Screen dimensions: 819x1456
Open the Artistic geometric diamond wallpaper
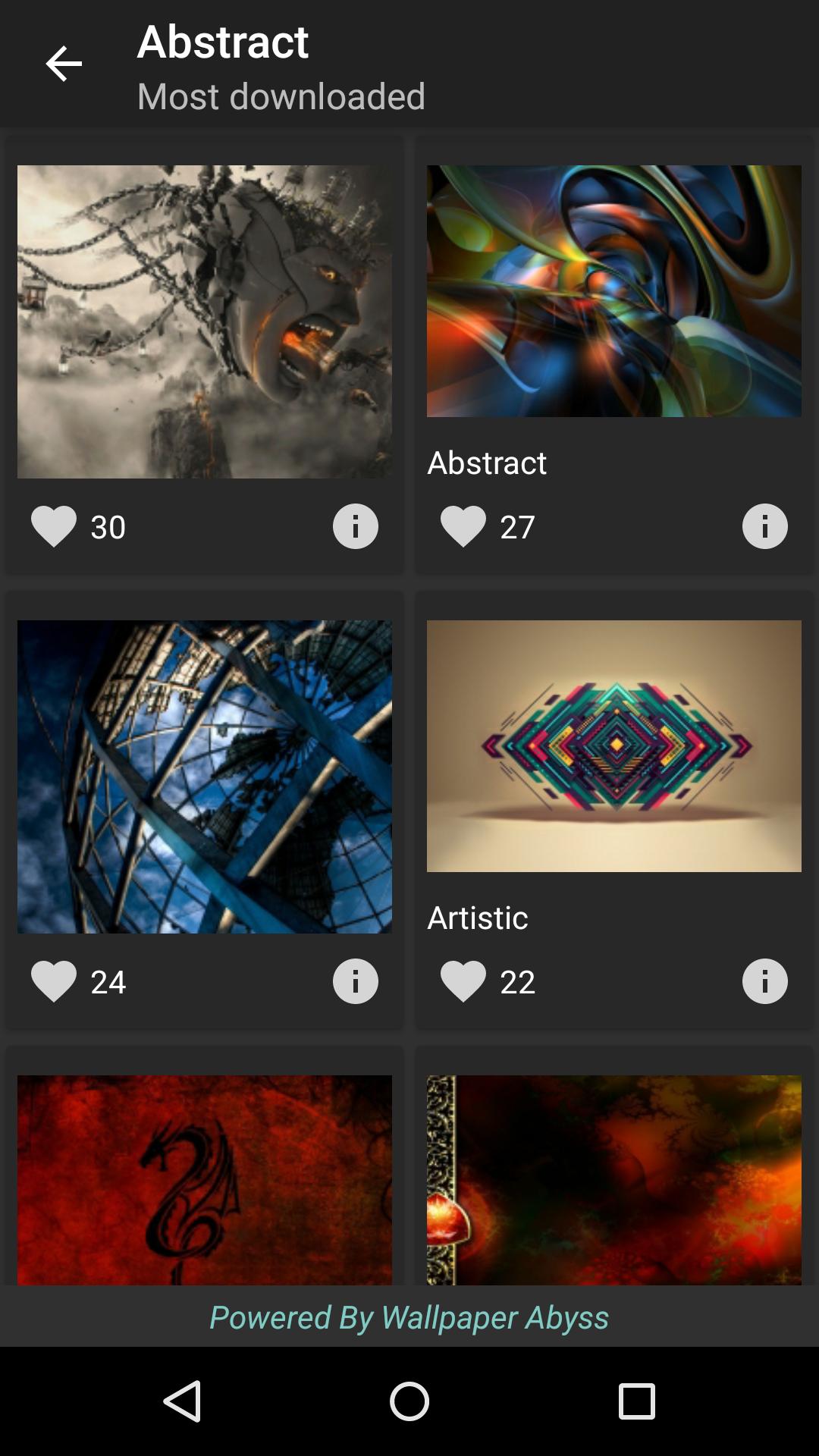(x=613, y=746)
